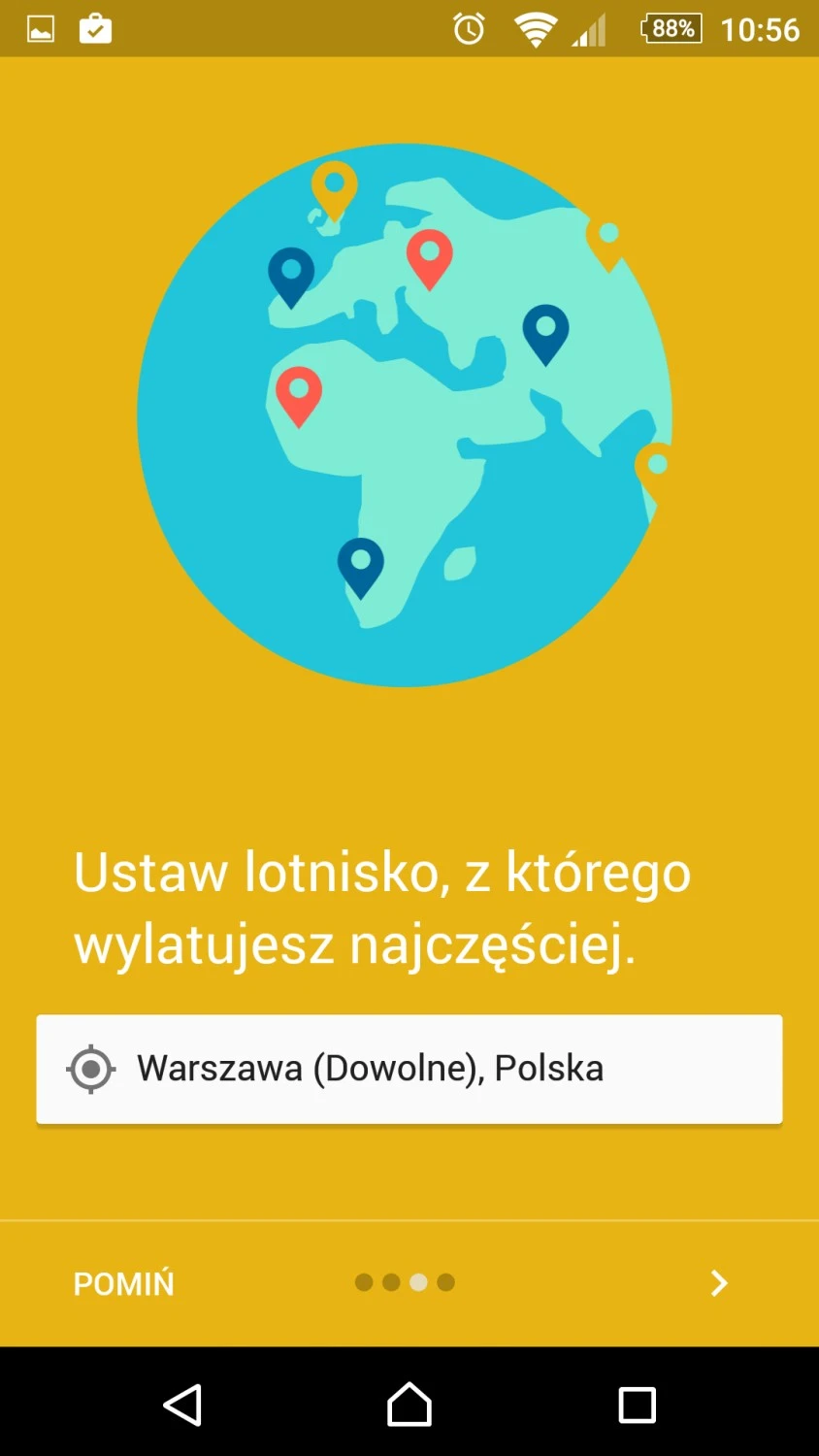Tap the onboarding page indicator dots
Image resolution: width=819 pixels, height=1456 pixels.
(405, 1282)
